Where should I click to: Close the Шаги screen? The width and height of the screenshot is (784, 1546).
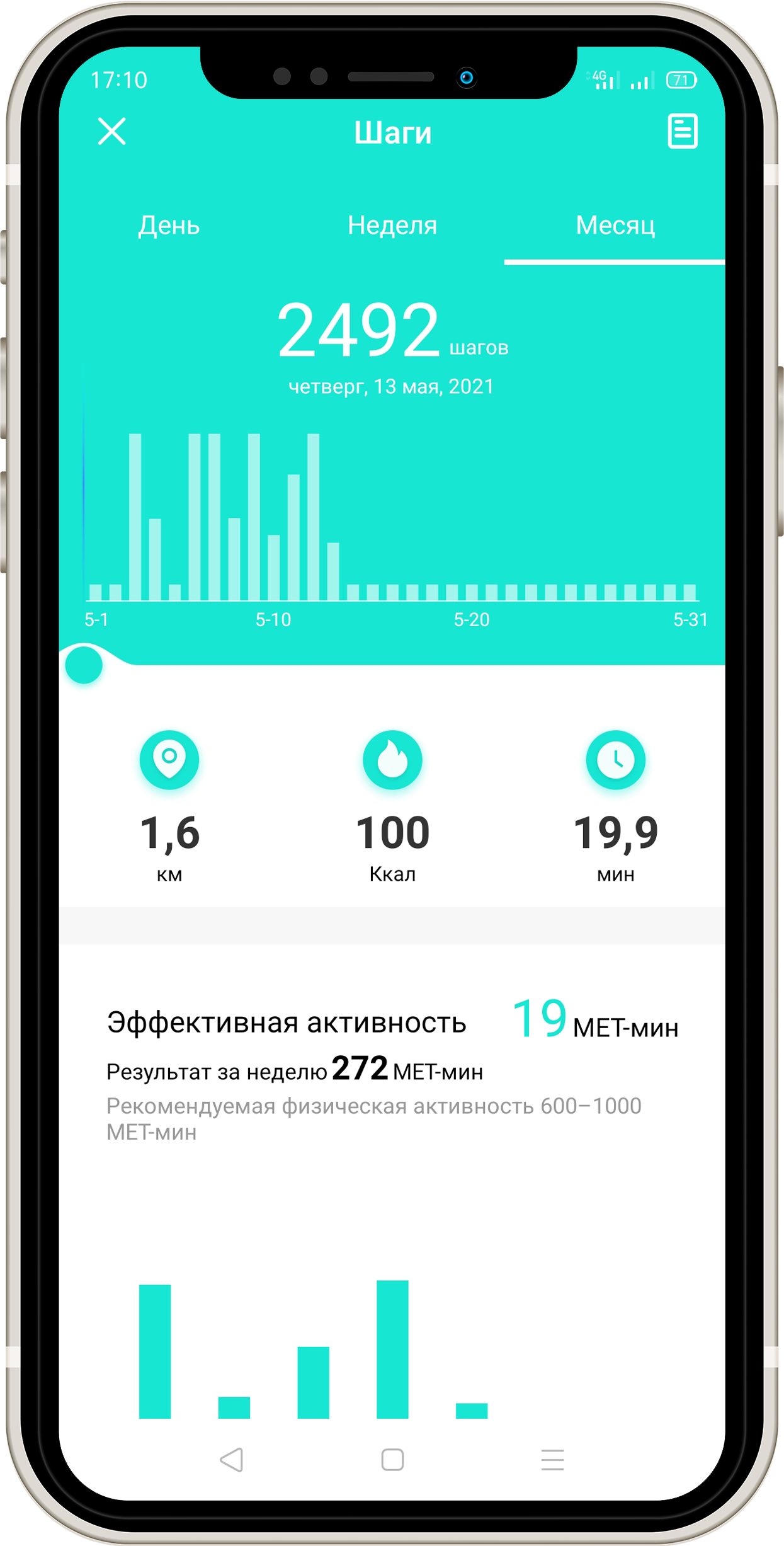coord(112,131)
